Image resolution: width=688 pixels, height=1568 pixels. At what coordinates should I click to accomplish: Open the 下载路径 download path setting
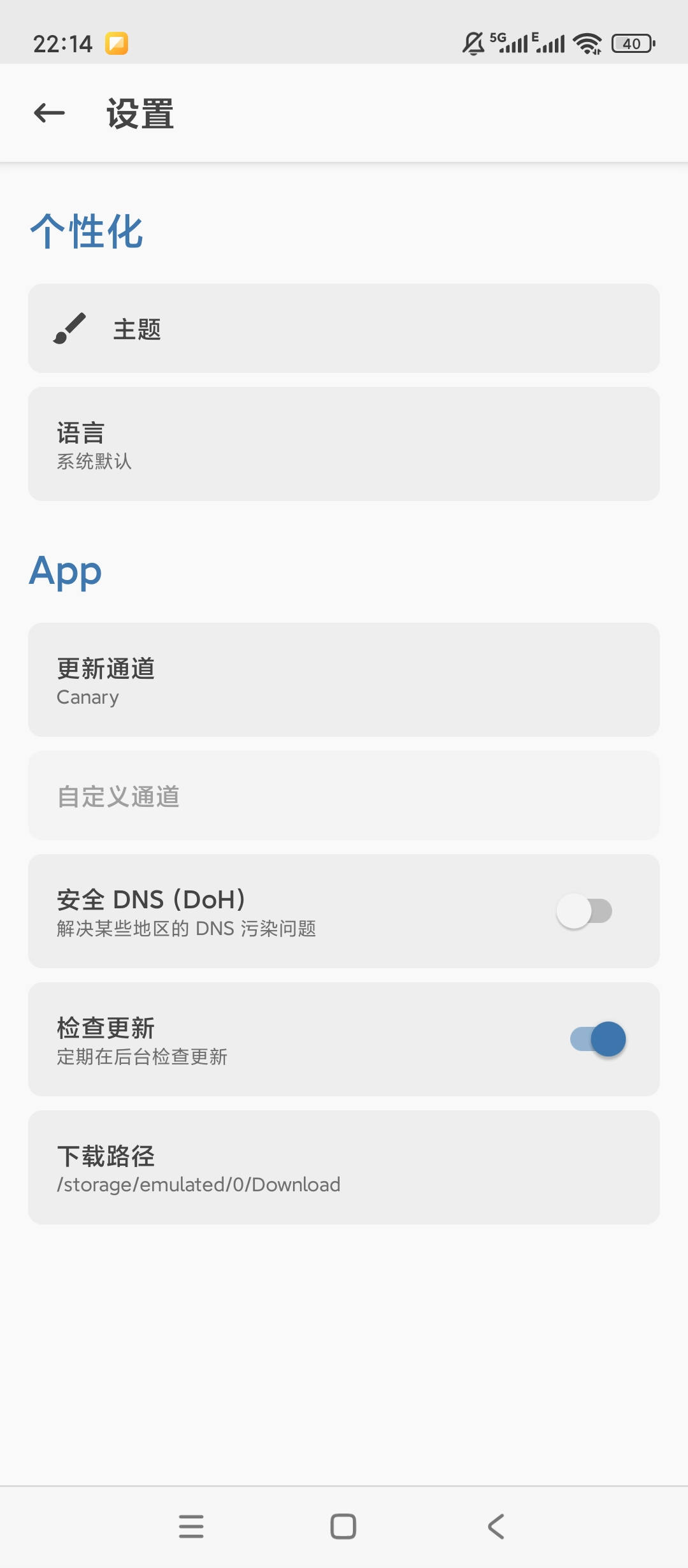(x=344, y=1168)
